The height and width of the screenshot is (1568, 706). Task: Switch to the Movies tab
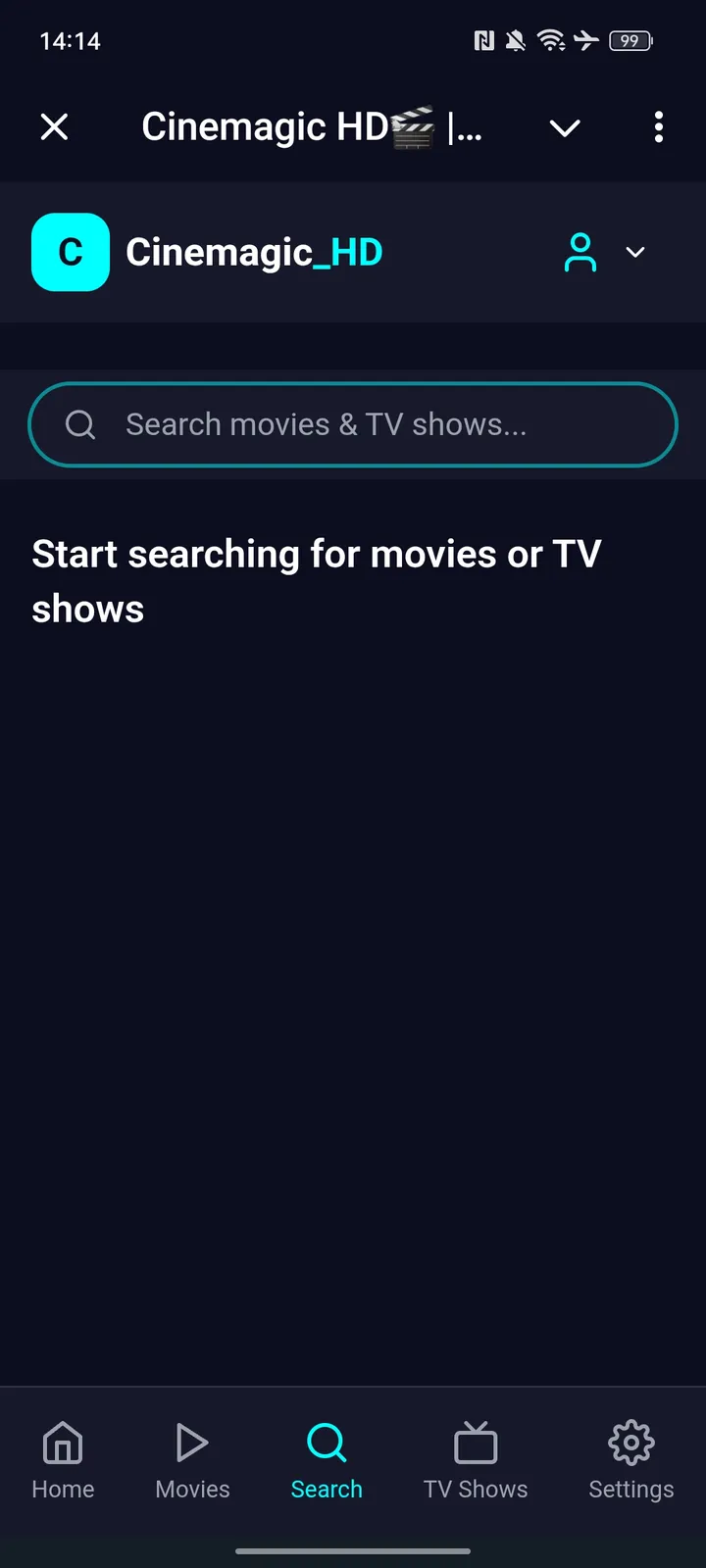[192, 1460]
